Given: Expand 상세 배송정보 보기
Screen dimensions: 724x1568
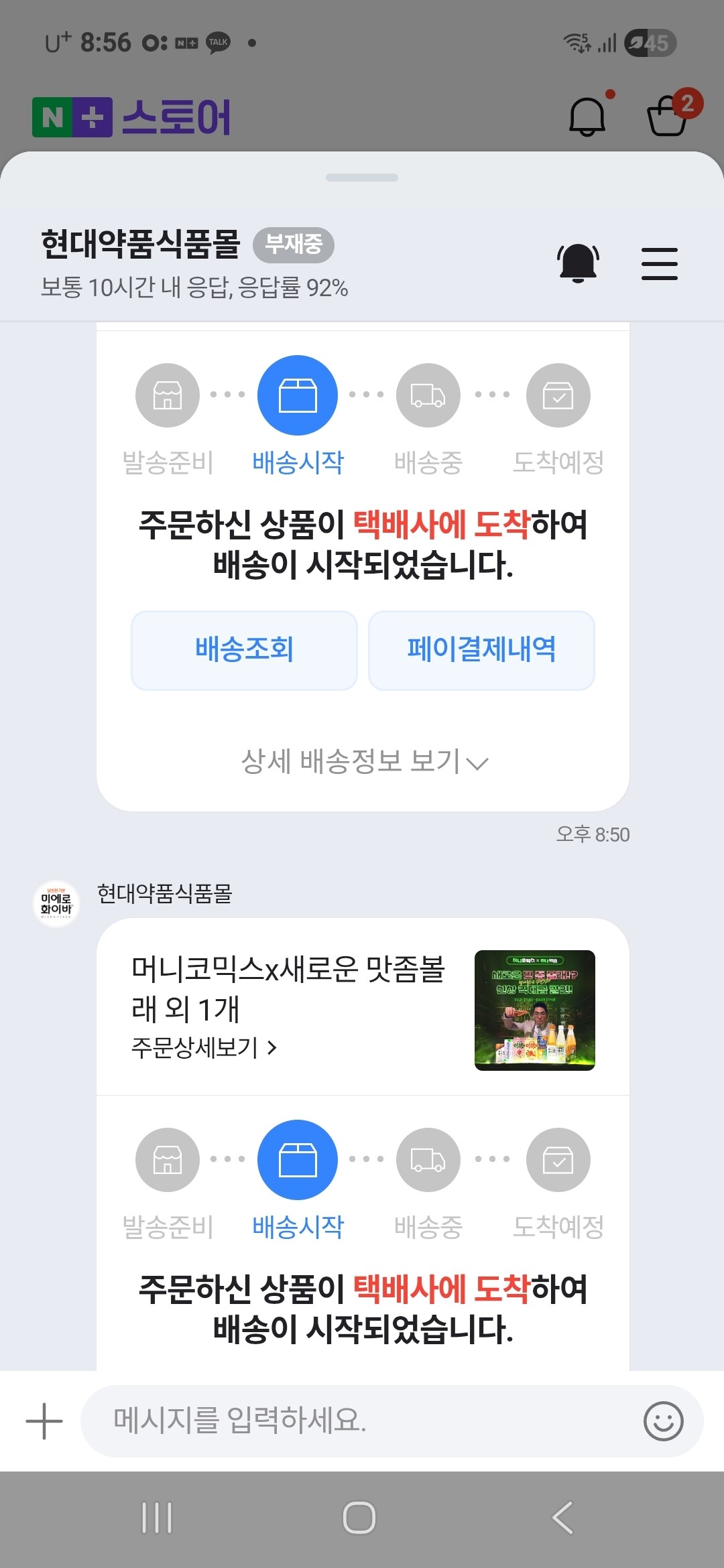Looking at the screenshot, I should pyautogui.click(x=364, y=762).
